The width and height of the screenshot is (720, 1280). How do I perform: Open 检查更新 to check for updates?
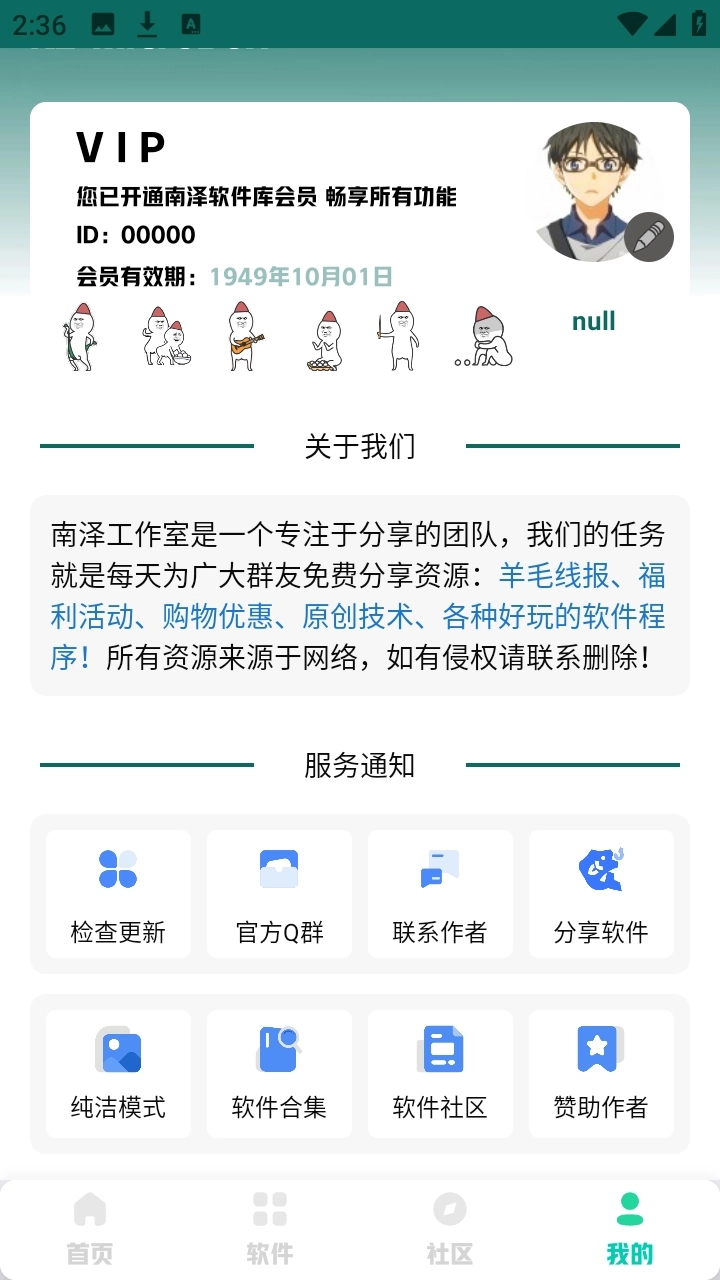point(117,893)
